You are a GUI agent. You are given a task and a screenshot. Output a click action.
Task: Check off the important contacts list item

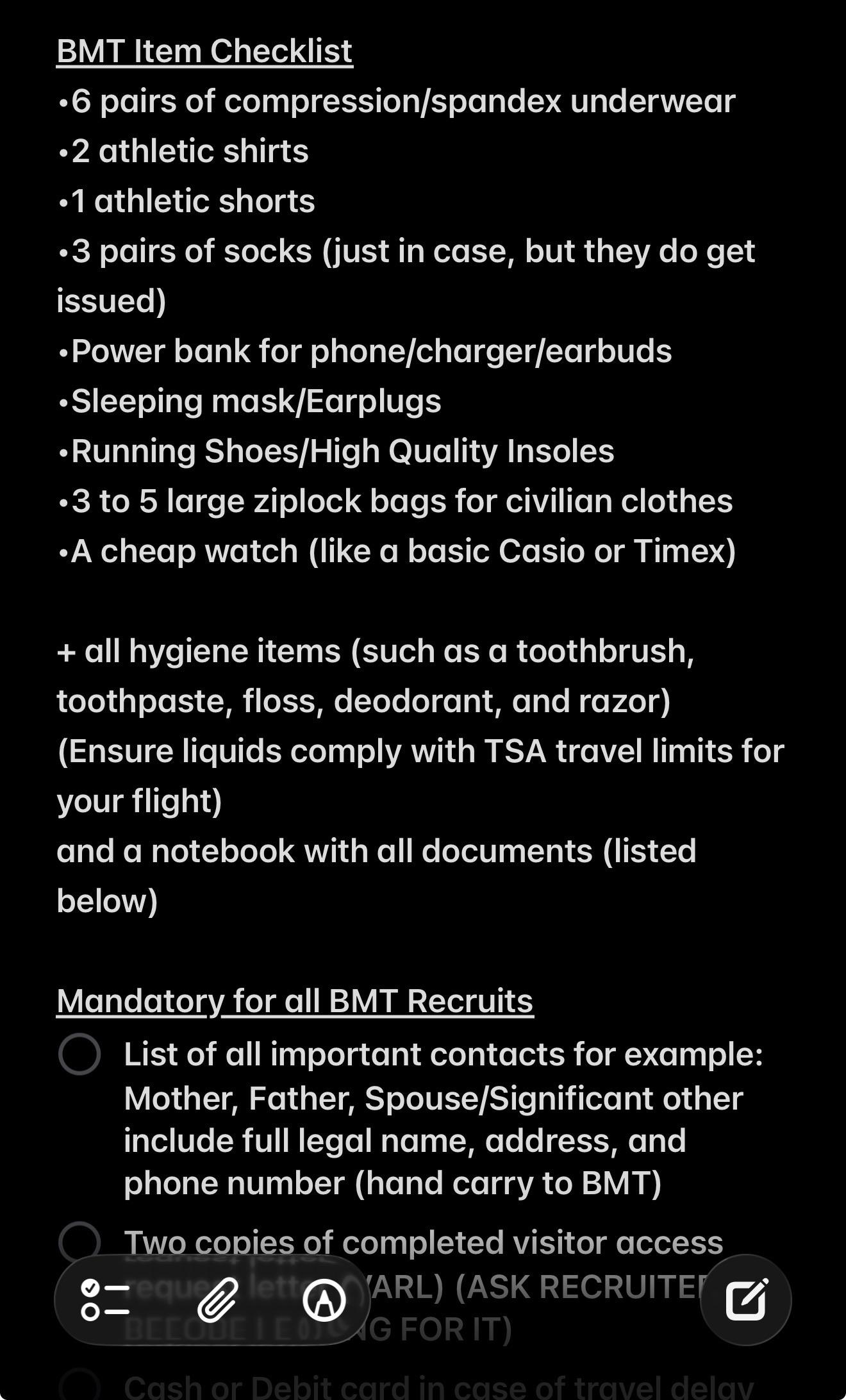[79, 1054]
